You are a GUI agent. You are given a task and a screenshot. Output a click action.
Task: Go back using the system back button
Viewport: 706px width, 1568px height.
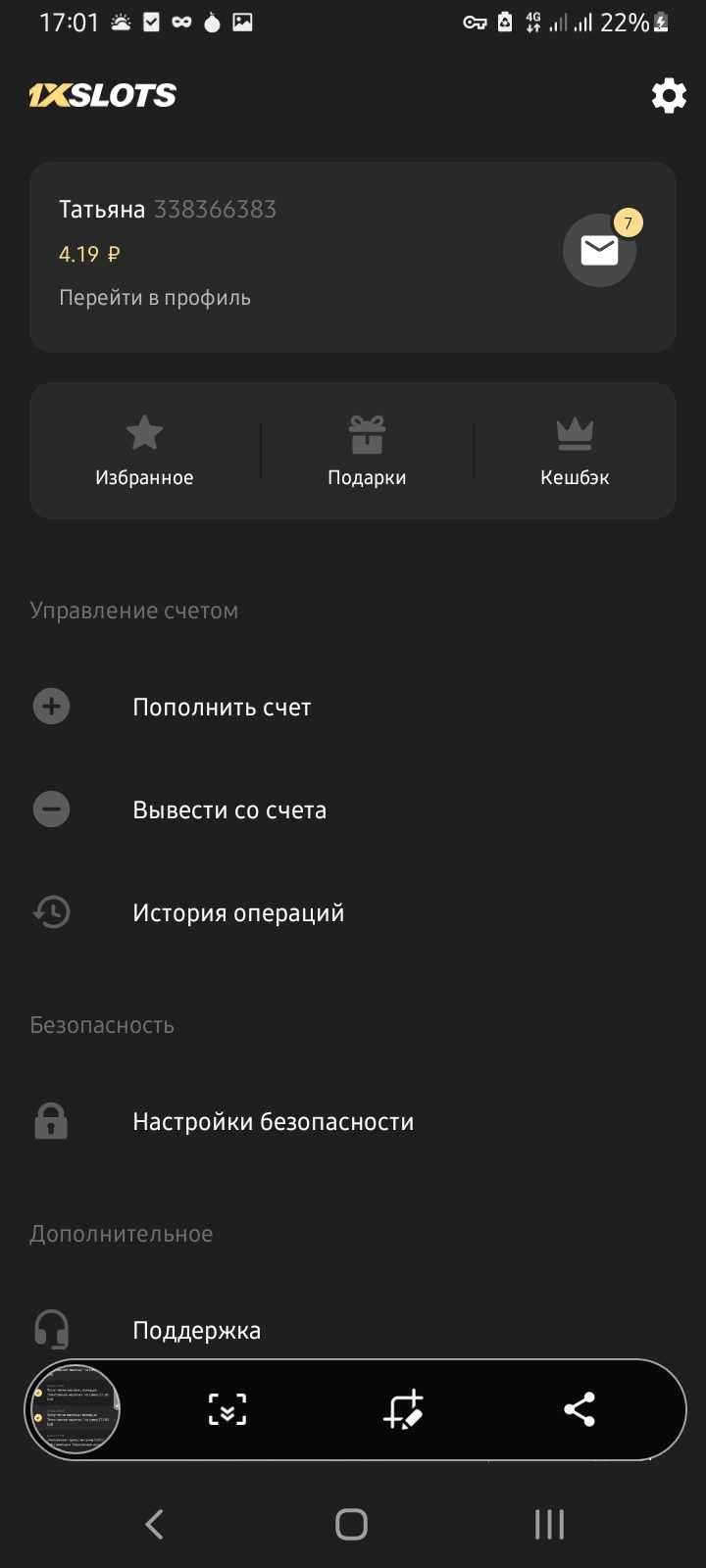154,1524
